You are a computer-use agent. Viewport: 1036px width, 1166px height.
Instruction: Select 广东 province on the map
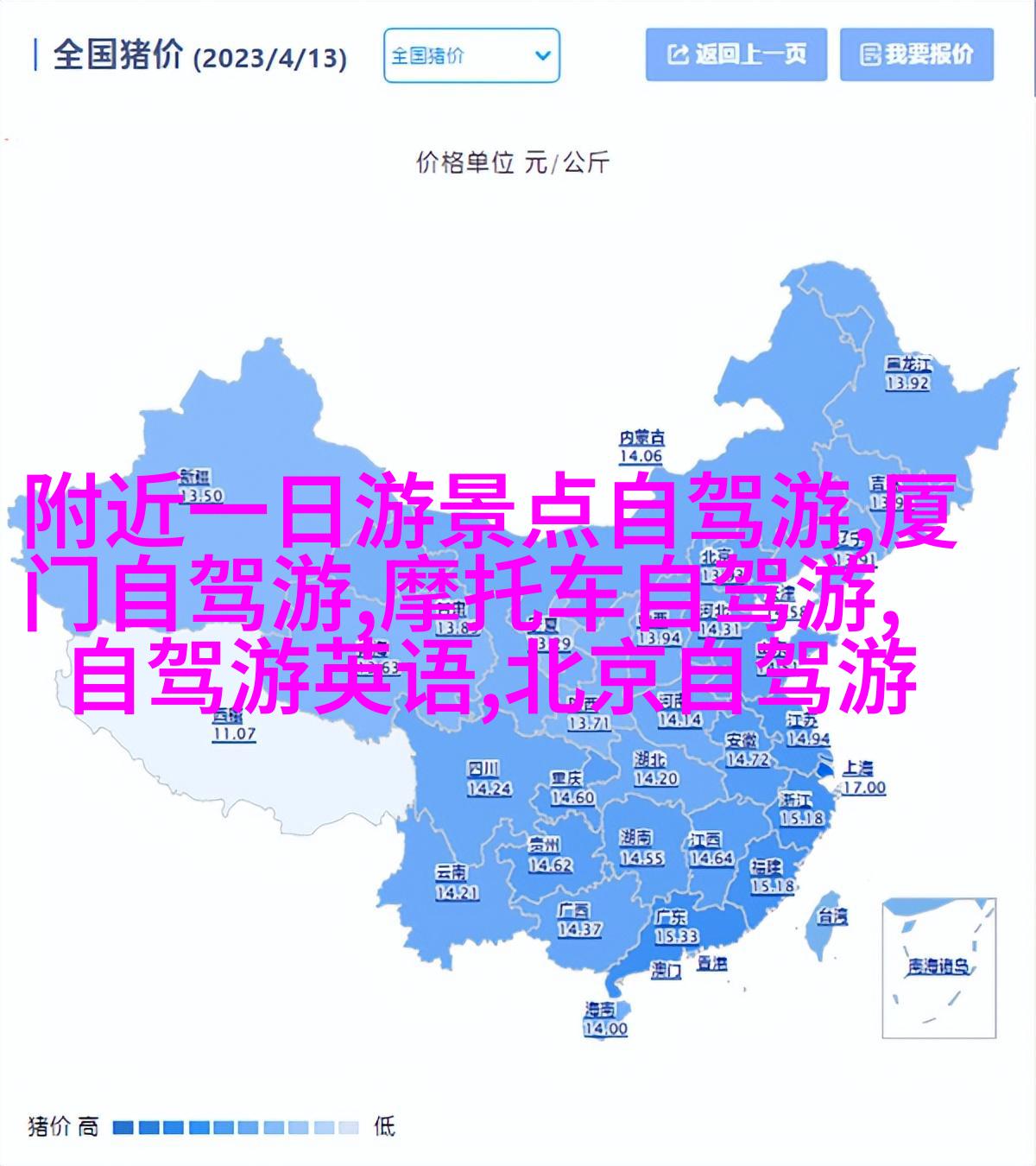pyautogui.click(x=675, y=925)
